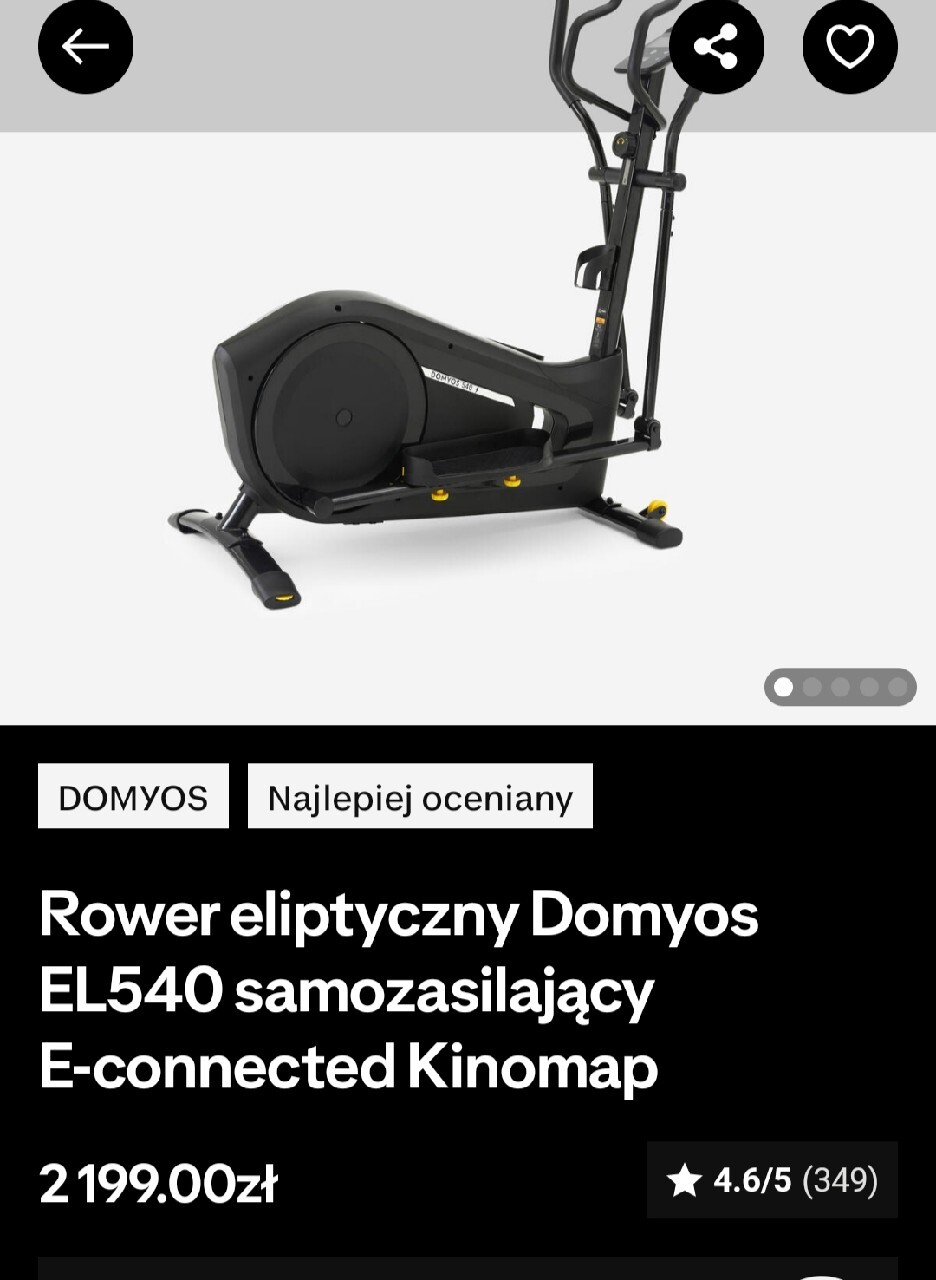Open the DOMYOS brand page badge
The height and width of the screenshot is (1280, 936).
pyautogui.click(x=134, y=796)
